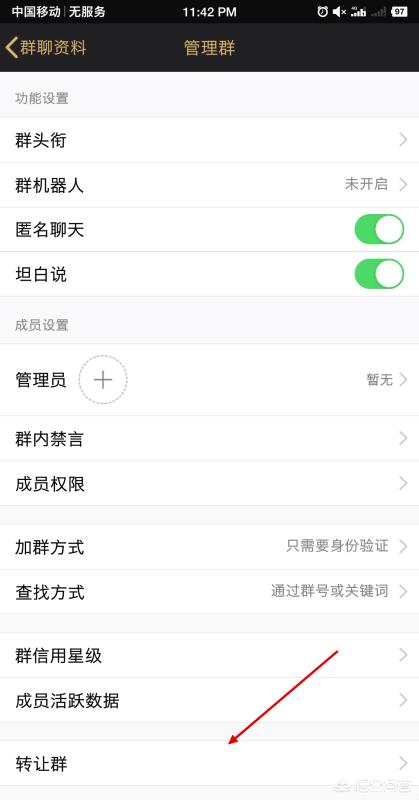
Task: Change the 加群方式 option
Action: tap(209, 547)
